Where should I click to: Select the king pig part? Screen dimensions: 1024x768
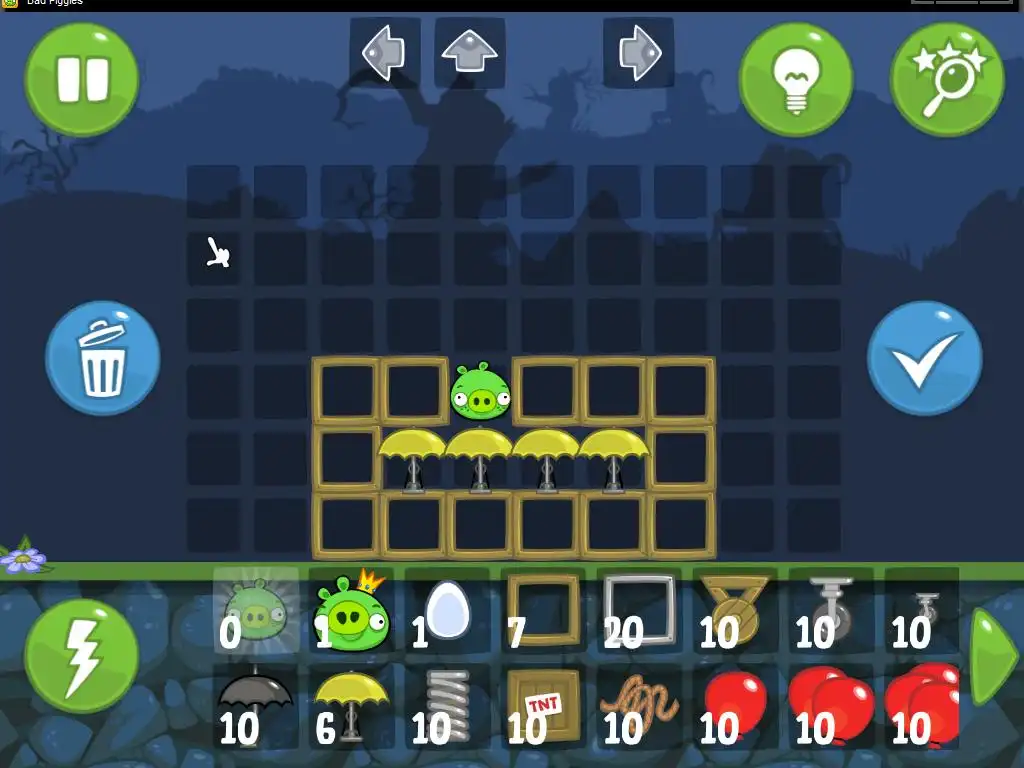351,612
